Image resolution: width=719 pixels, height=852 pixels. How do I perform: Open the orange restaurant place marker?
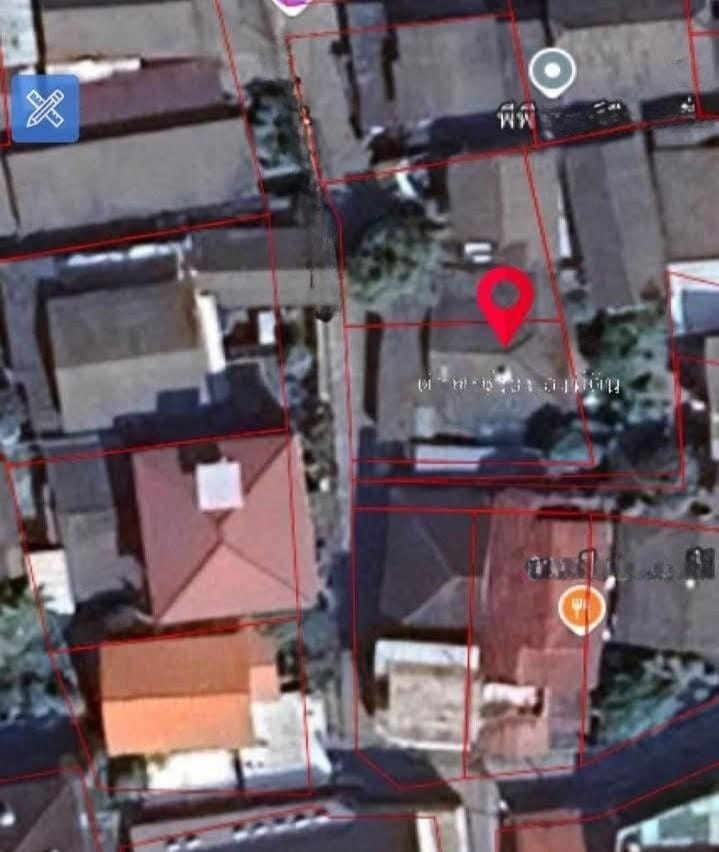point(581,607)
